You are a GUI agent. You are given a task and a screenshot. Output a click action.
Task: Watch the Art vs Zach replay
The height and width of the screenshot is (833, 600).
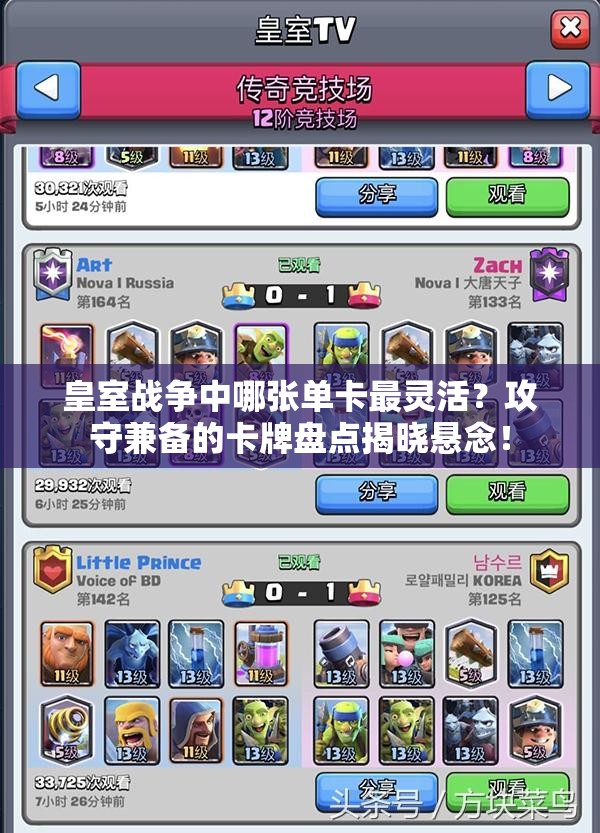coord(506,493)
